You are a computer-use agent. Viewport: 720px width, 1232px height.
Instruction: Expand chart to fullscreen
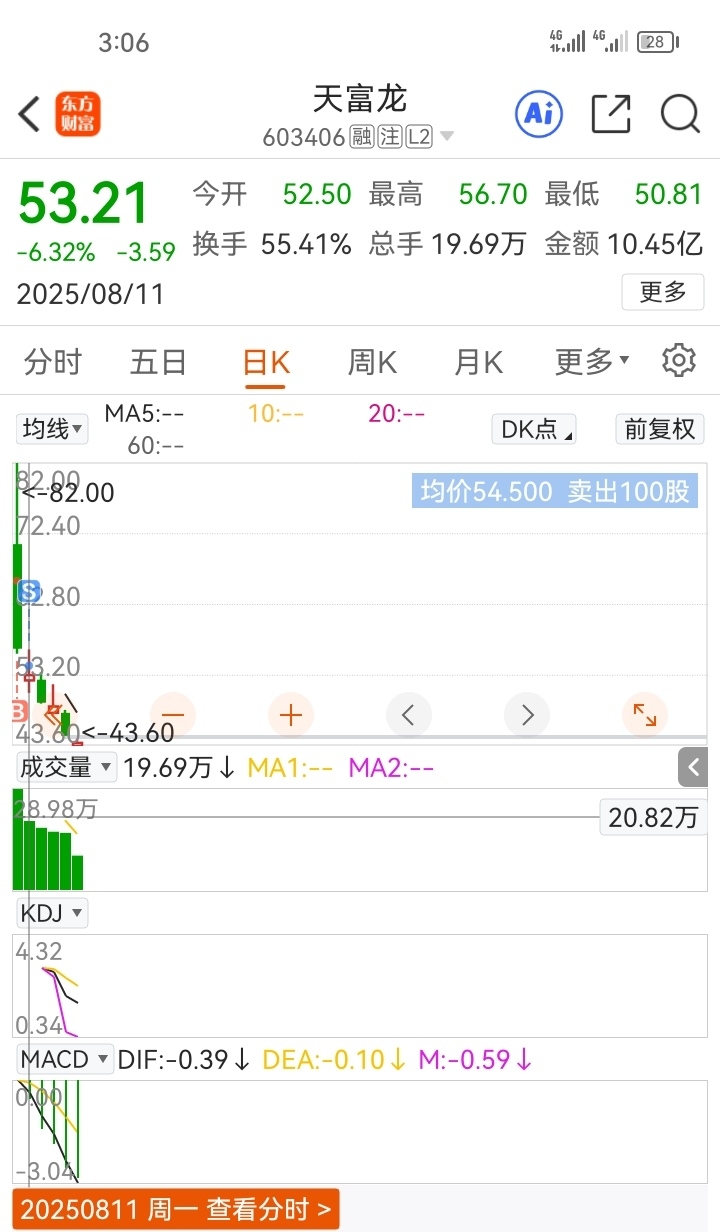(x=645, y=715)
